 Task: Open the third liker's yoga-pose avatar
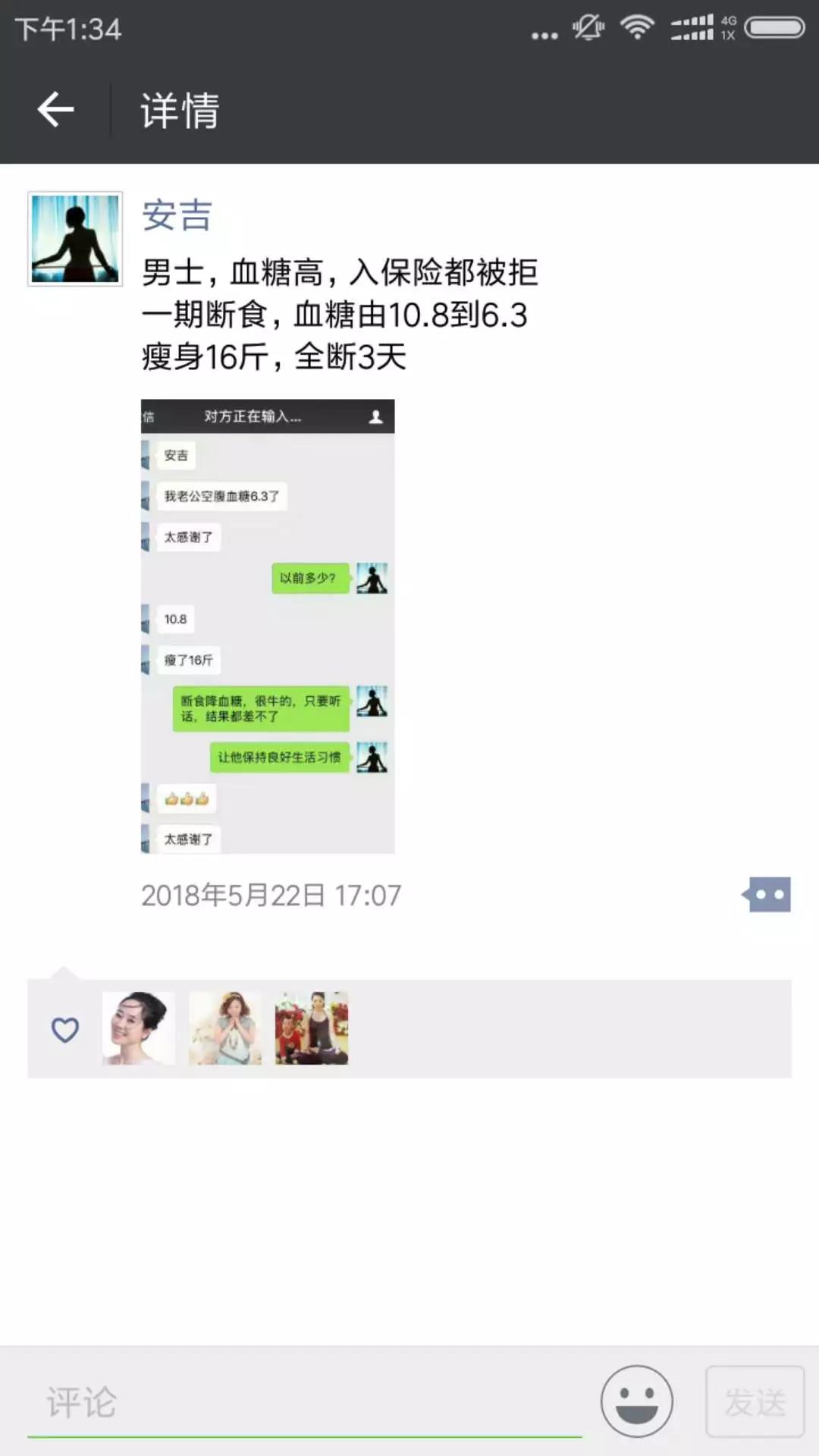tap(312, 1028)
